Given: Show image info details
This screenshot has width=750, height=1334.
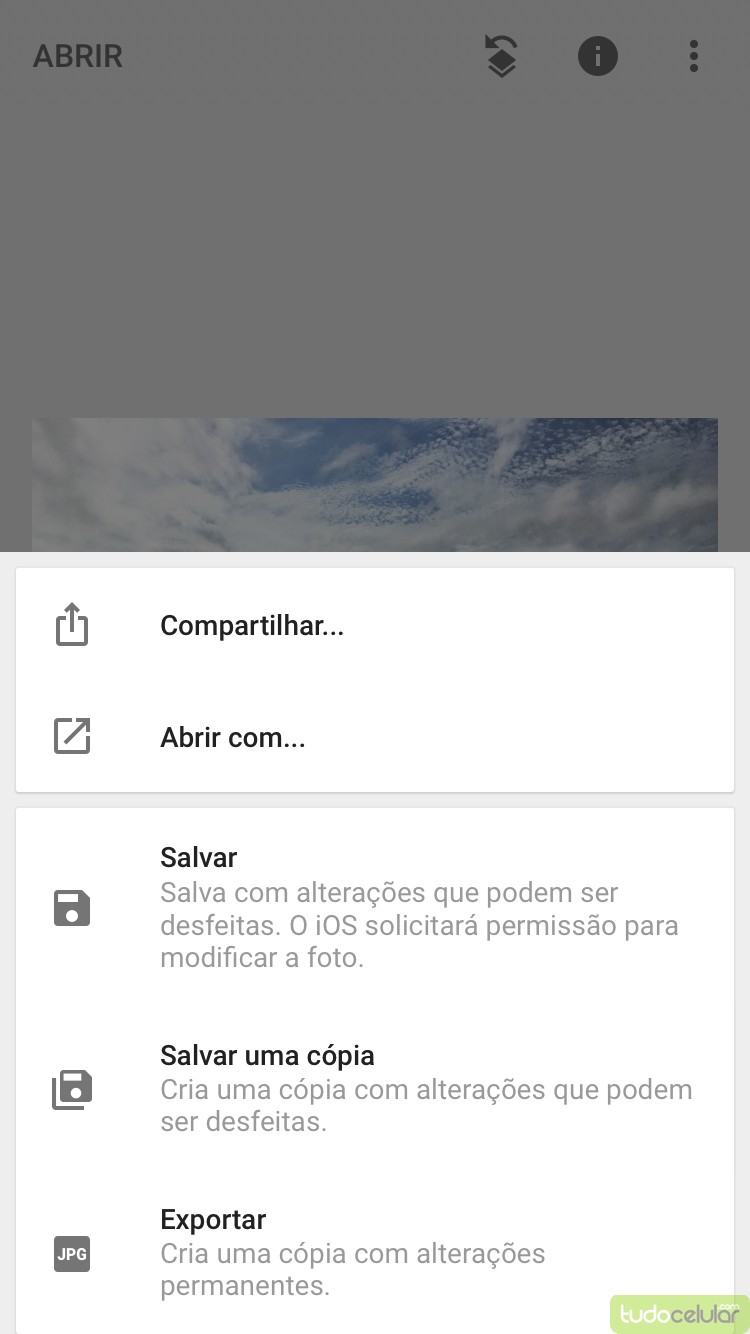Looking at the screenshot, I should (598, 56).
